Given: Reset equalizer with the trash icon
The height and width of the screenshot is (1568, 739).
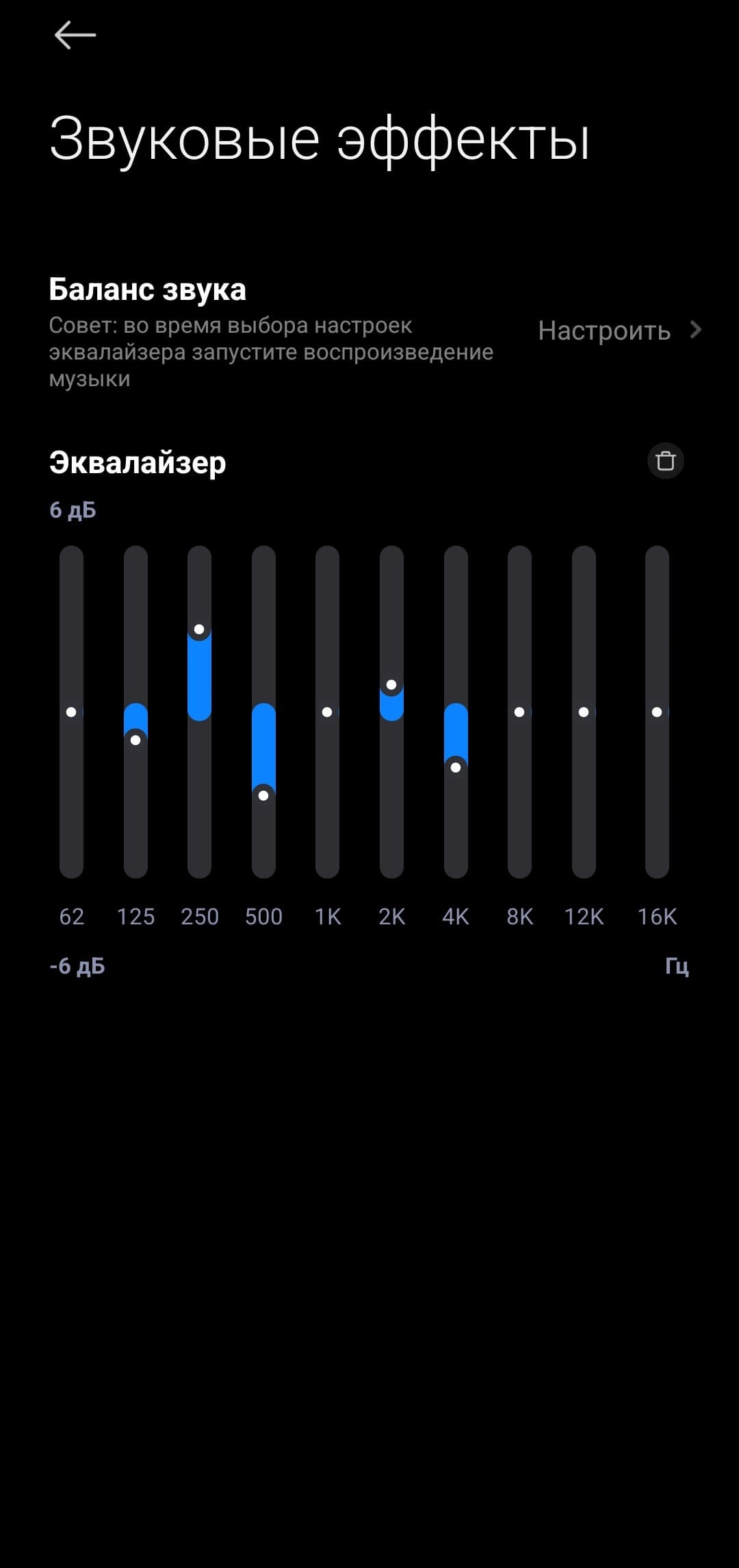Looking at the screenshot, I should click(x=666, y=461).
